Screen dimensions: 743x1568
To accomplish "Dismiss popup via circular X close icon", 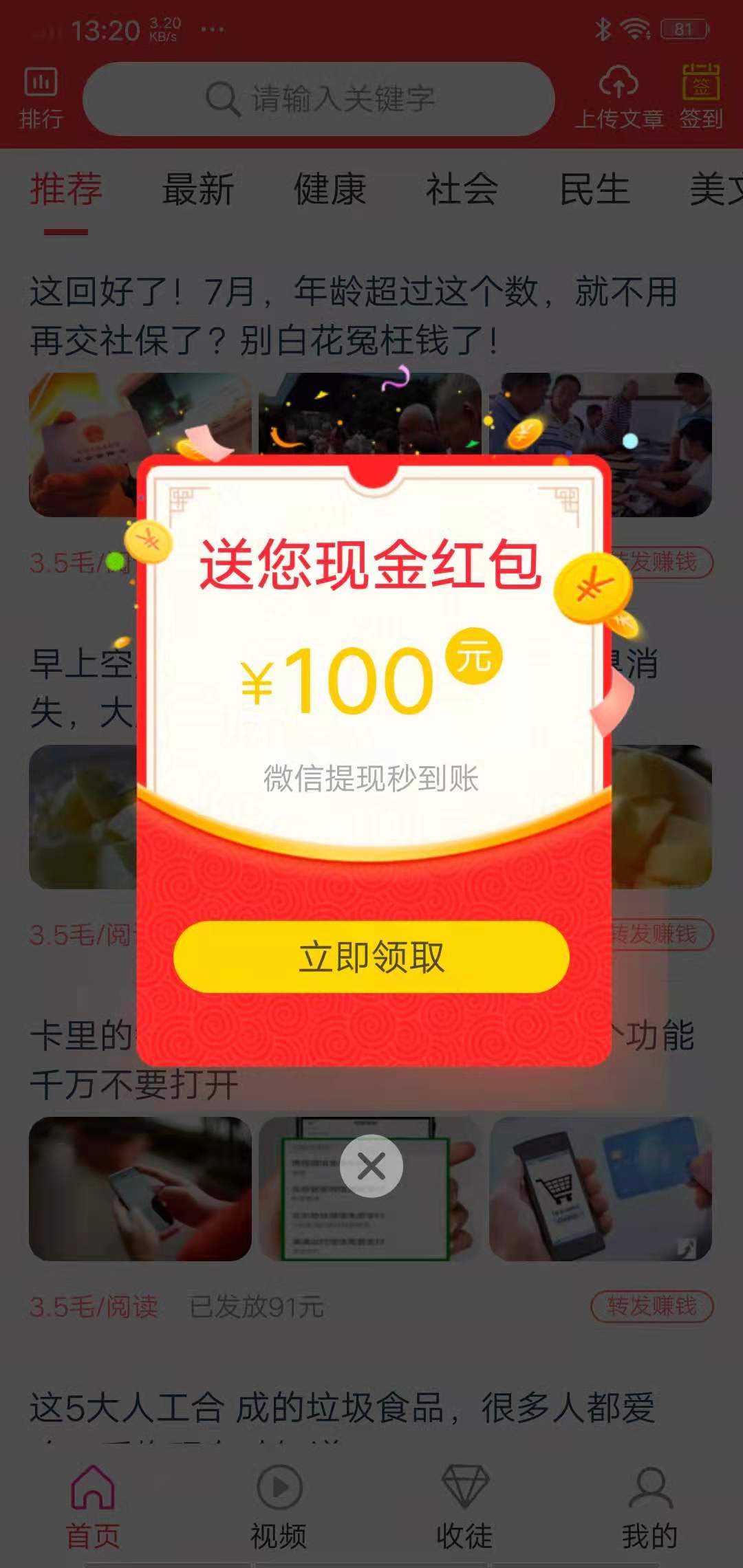I will (371, 1166).
